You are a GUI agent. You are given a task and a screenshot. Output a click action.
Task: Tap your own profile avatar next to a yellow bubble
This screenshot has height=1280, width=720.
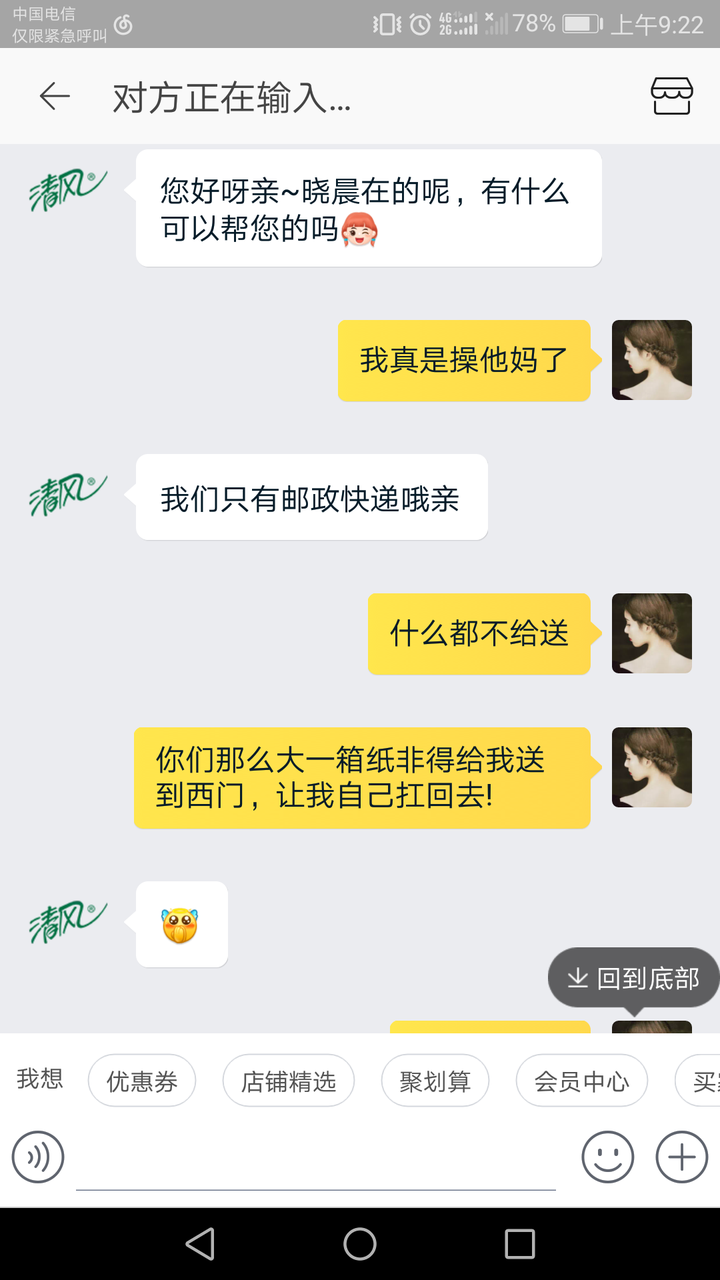point(651,360)
